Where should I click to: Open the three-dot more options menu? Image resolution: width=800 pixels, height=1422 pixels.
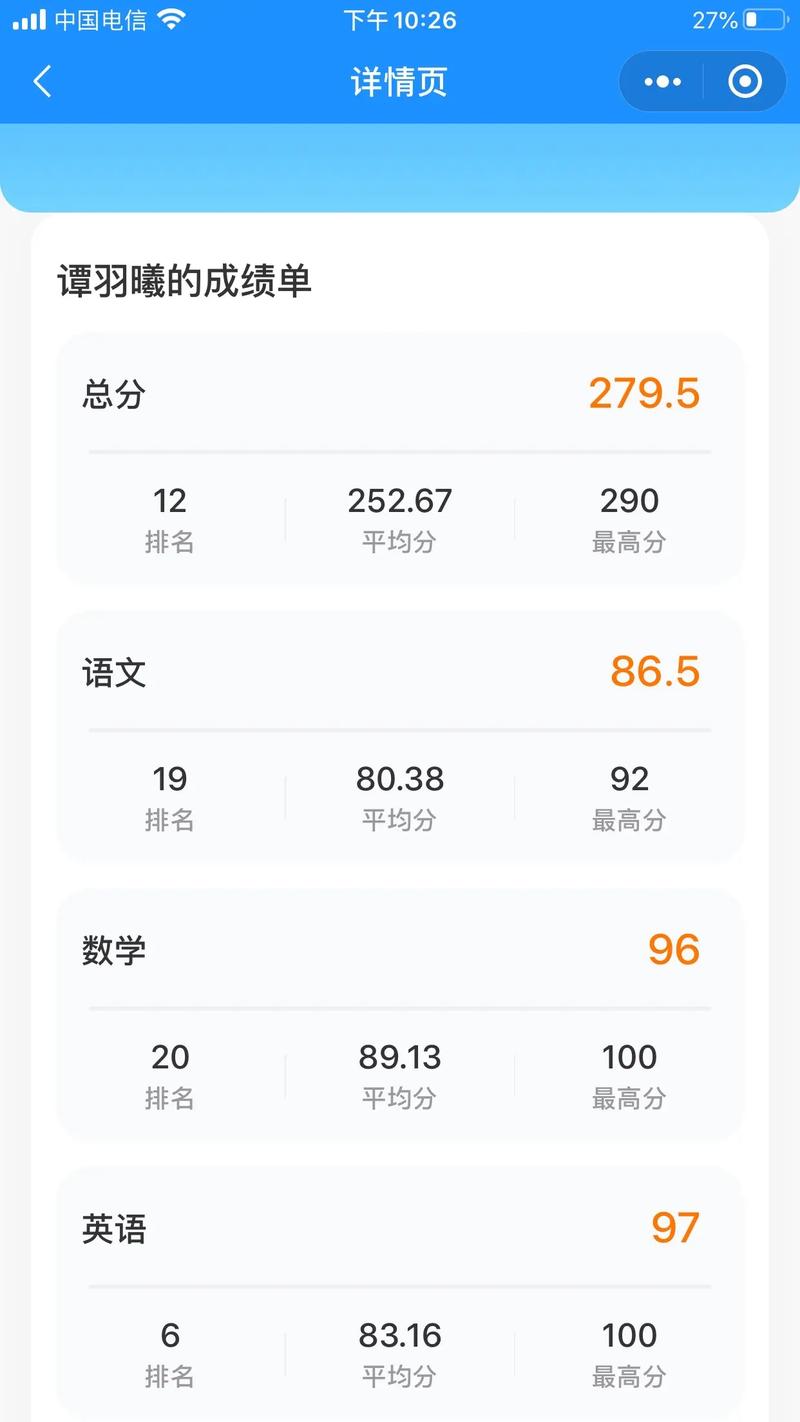[661, 82]
